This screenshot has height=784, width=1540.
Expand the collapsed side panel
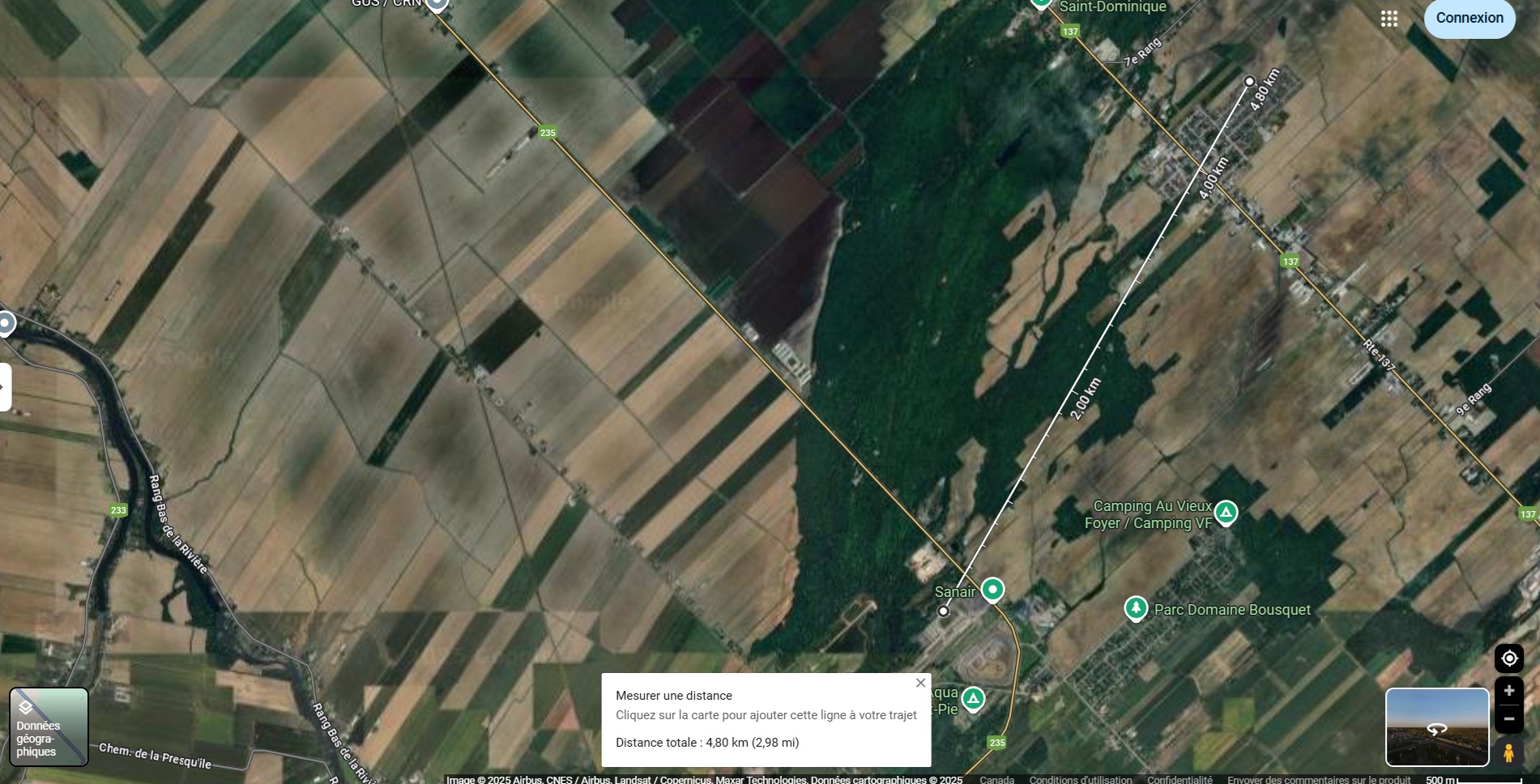point(4,387)
